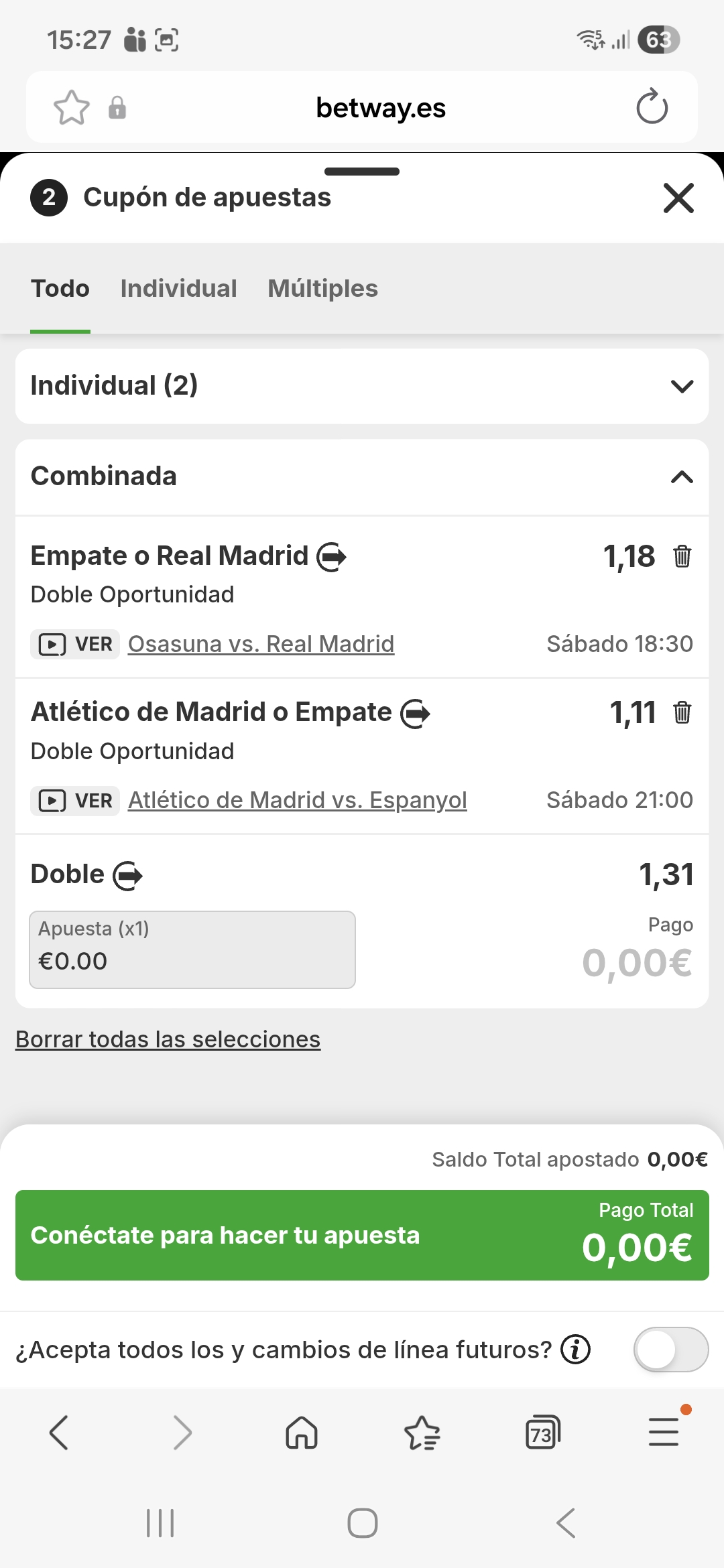Open the Osasuna vs. Real Madrid match link

click(x=261, y=644)
